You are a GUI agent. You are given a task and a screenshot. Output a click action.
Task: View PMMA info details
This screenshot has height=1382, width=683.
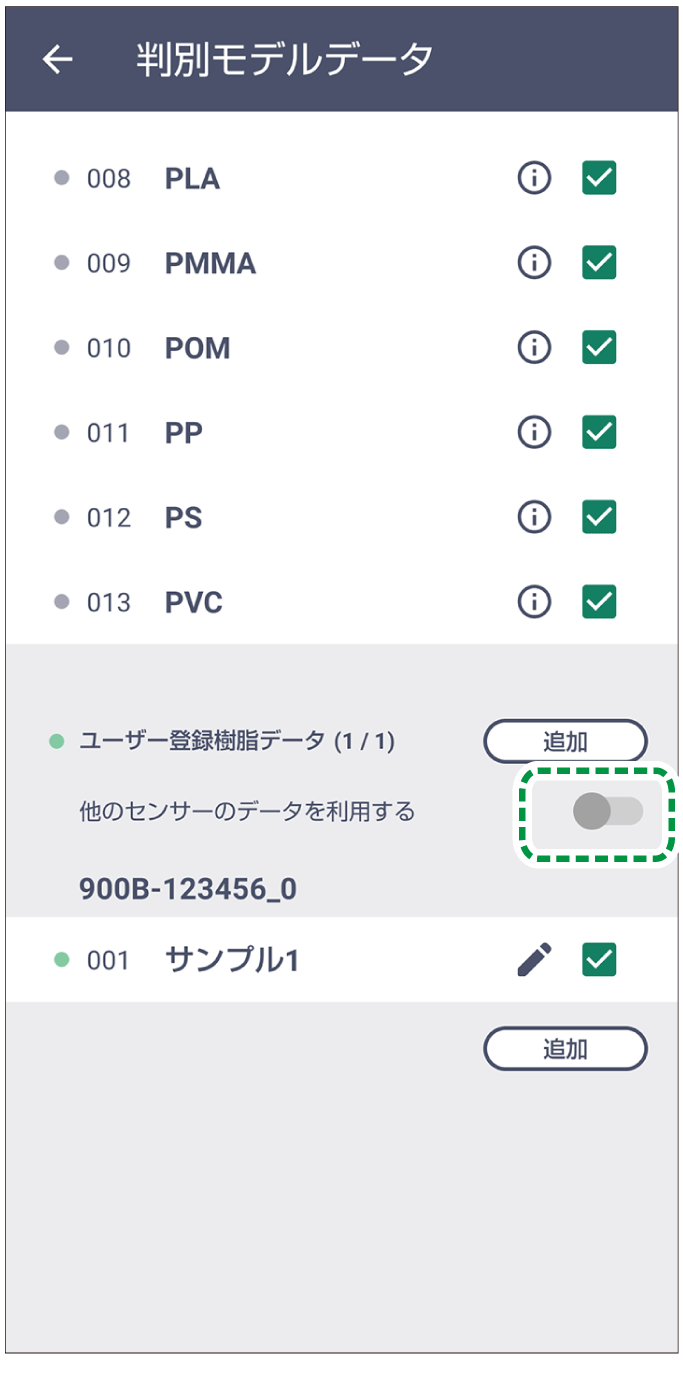click(x=534, y=263)
